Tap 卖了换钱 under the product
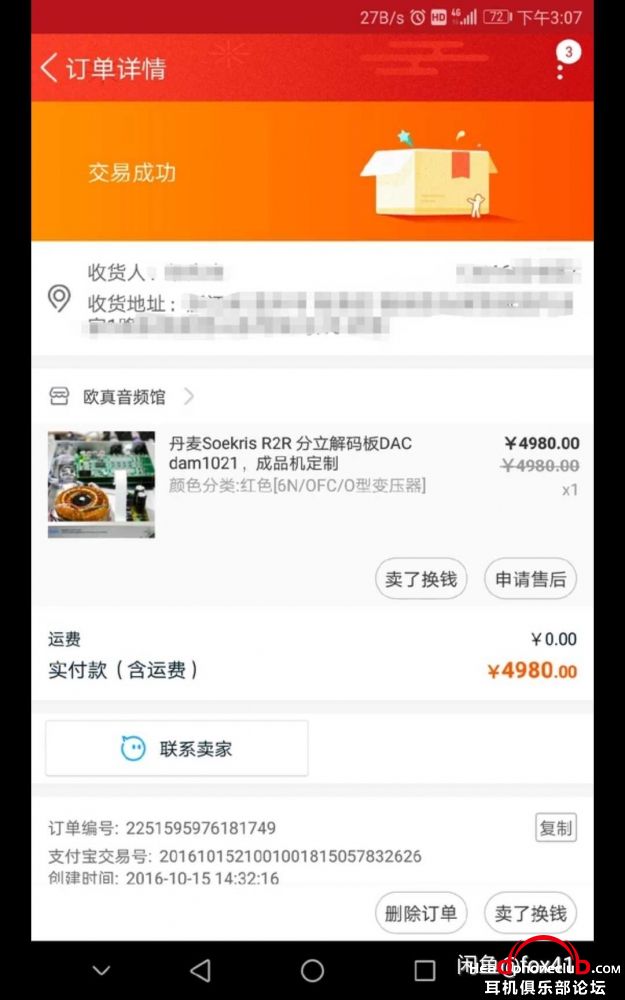 (421, 579)
